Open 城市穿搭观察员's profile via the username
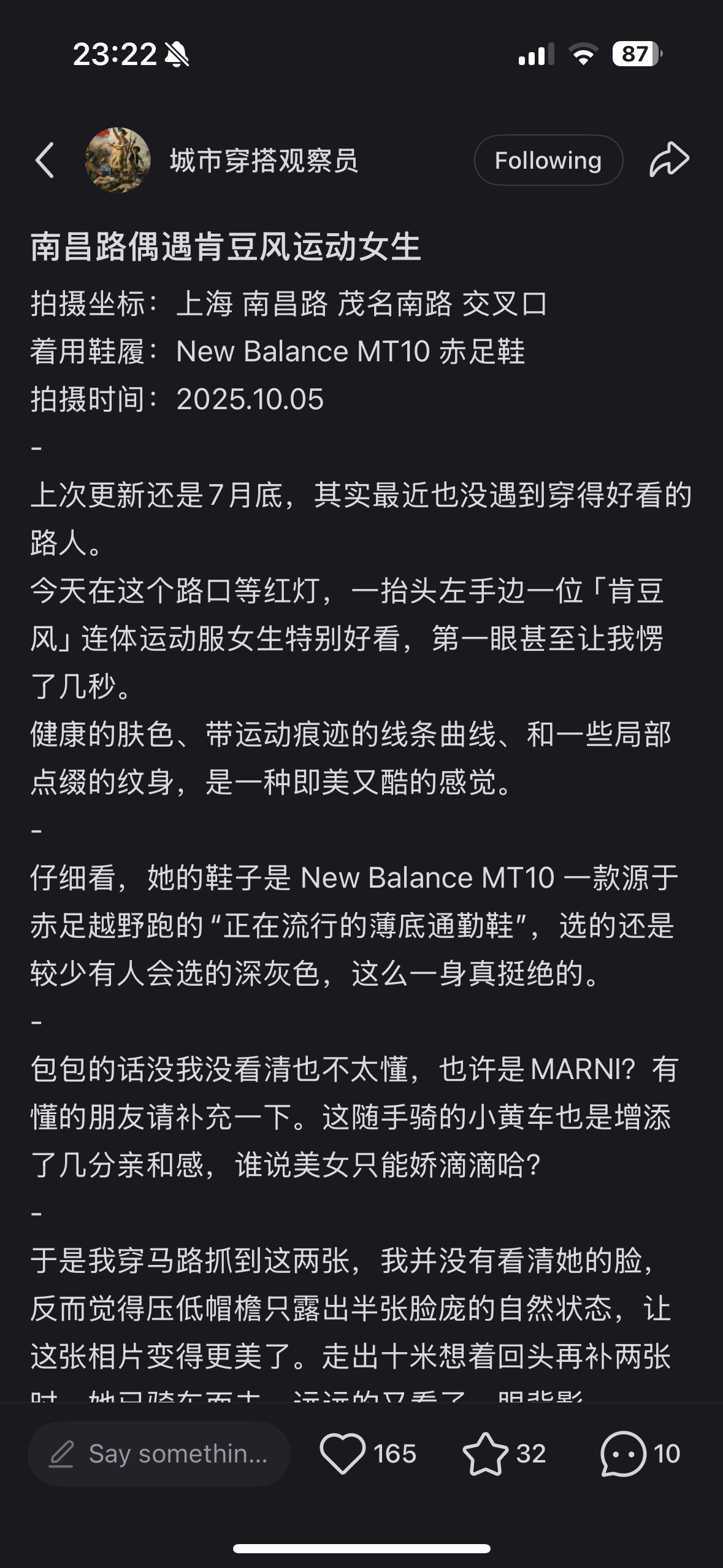Image resolution: width=723 pixels, height=1568 pixels. pyautogui.click(x=264, y=158)
